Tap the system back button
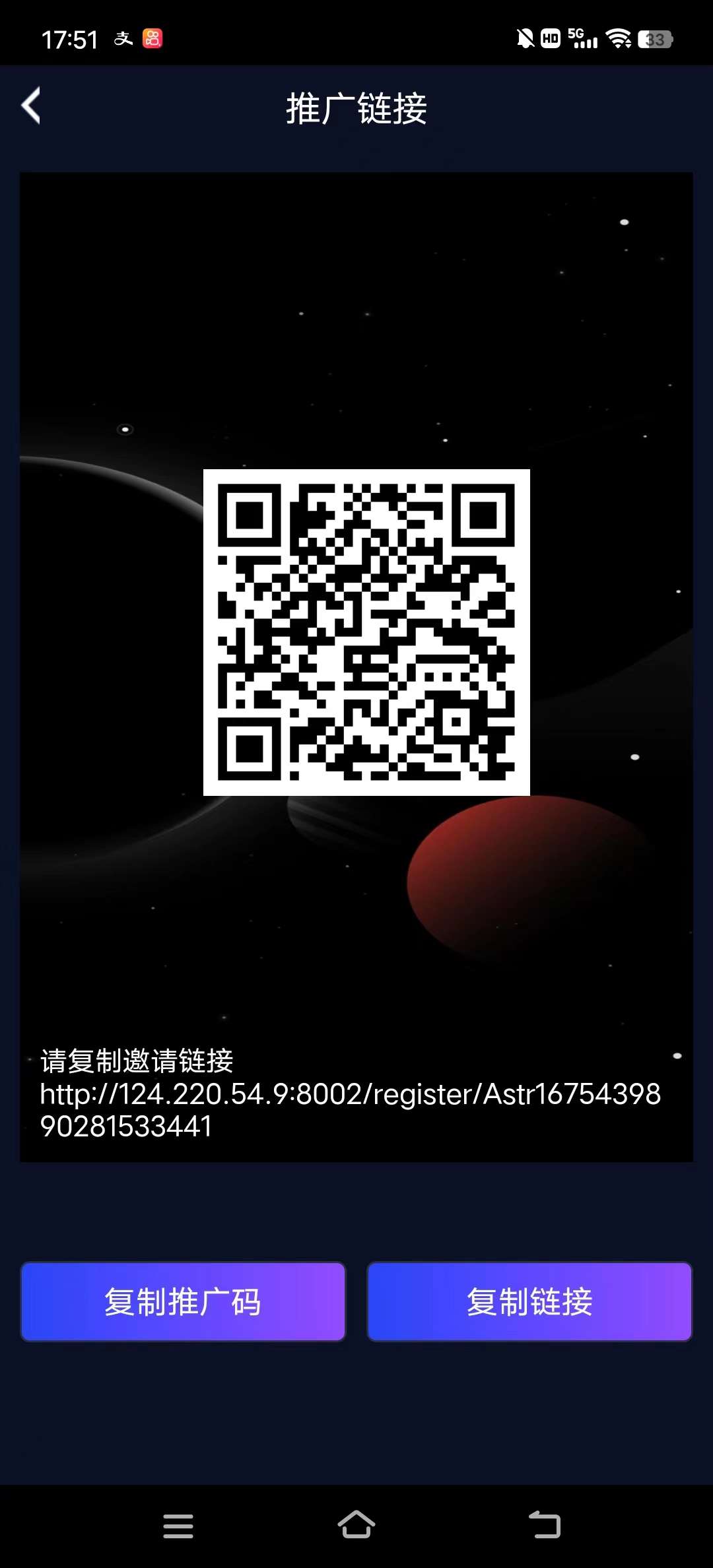Image resolution: width=713 pixels, height=1568 pixels. tap(545, 1524)
